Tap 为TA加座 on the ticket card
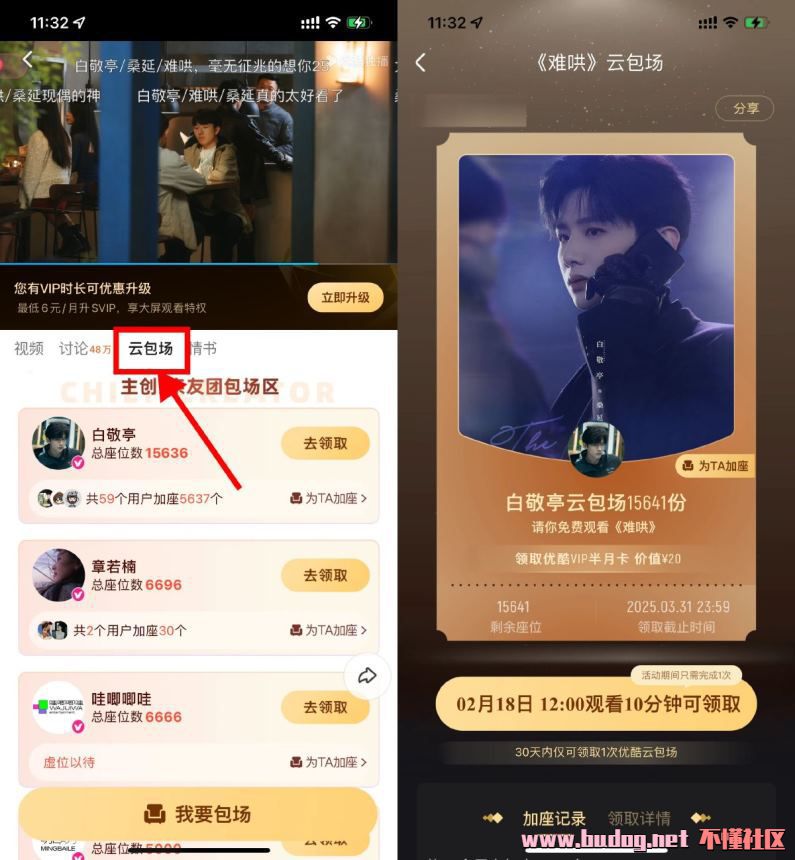Viewport: 795px width, 860px height. click(x=714, y=466)
